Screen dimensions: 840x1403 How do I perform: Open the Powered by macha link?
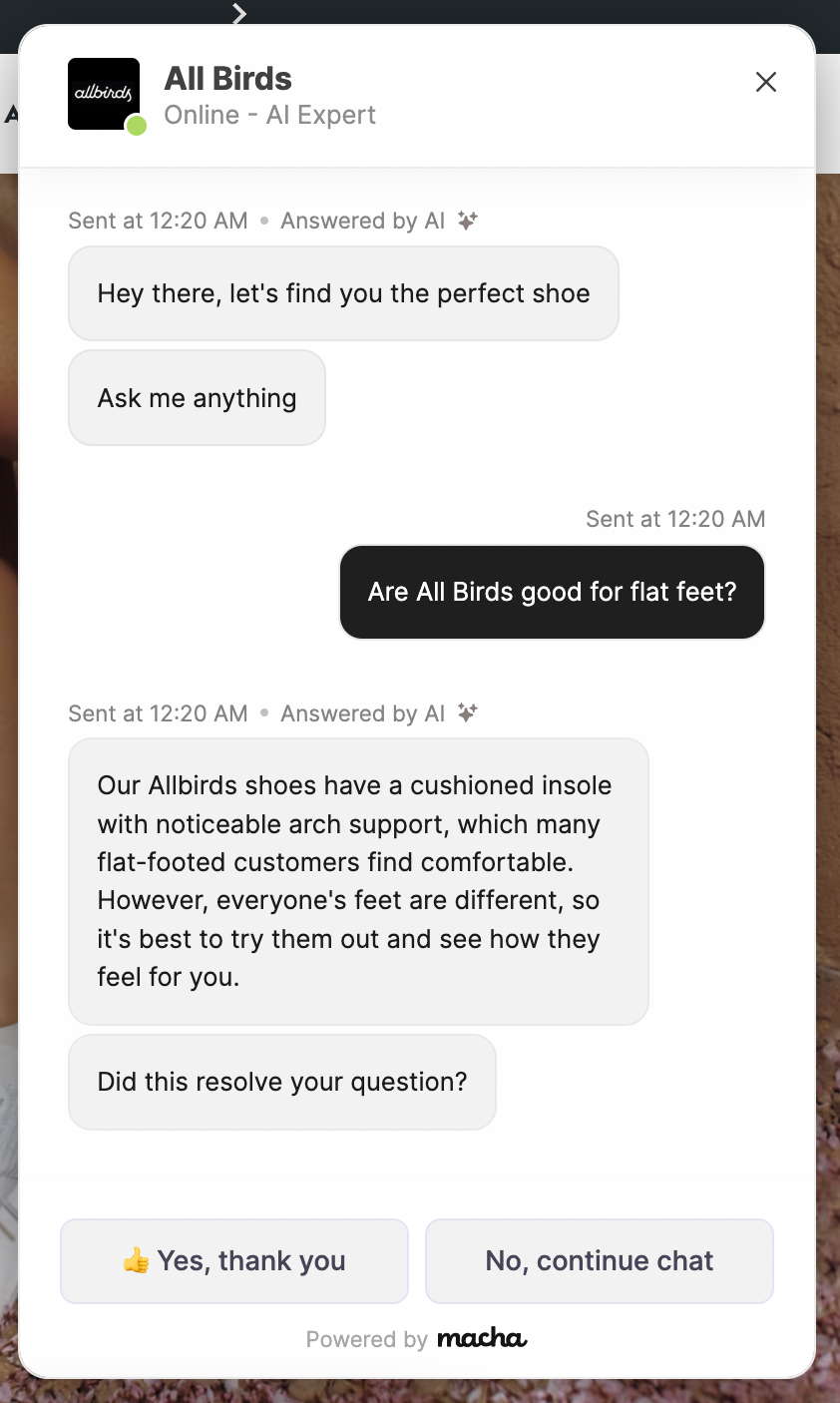click(417, 1339)
